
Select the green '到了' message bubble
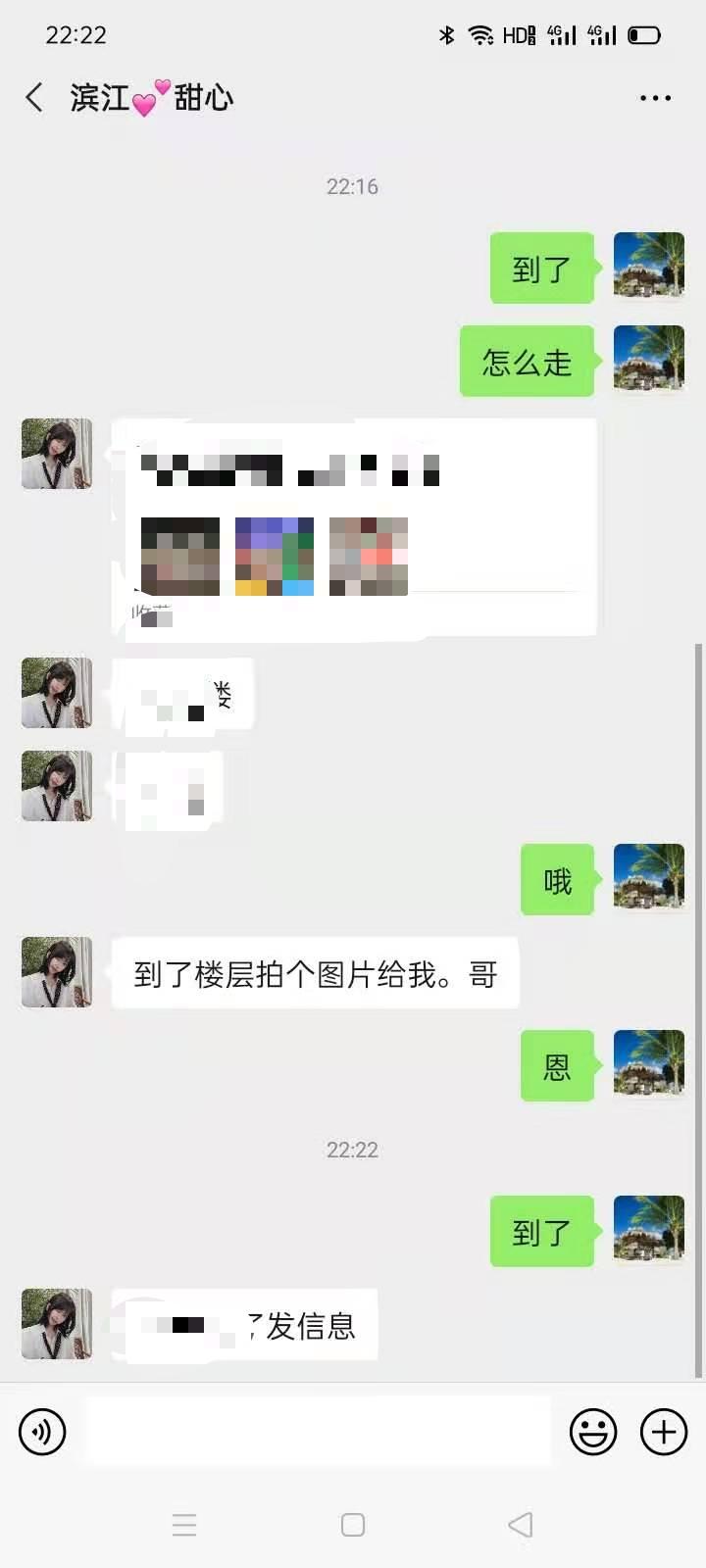coord(541,269)
